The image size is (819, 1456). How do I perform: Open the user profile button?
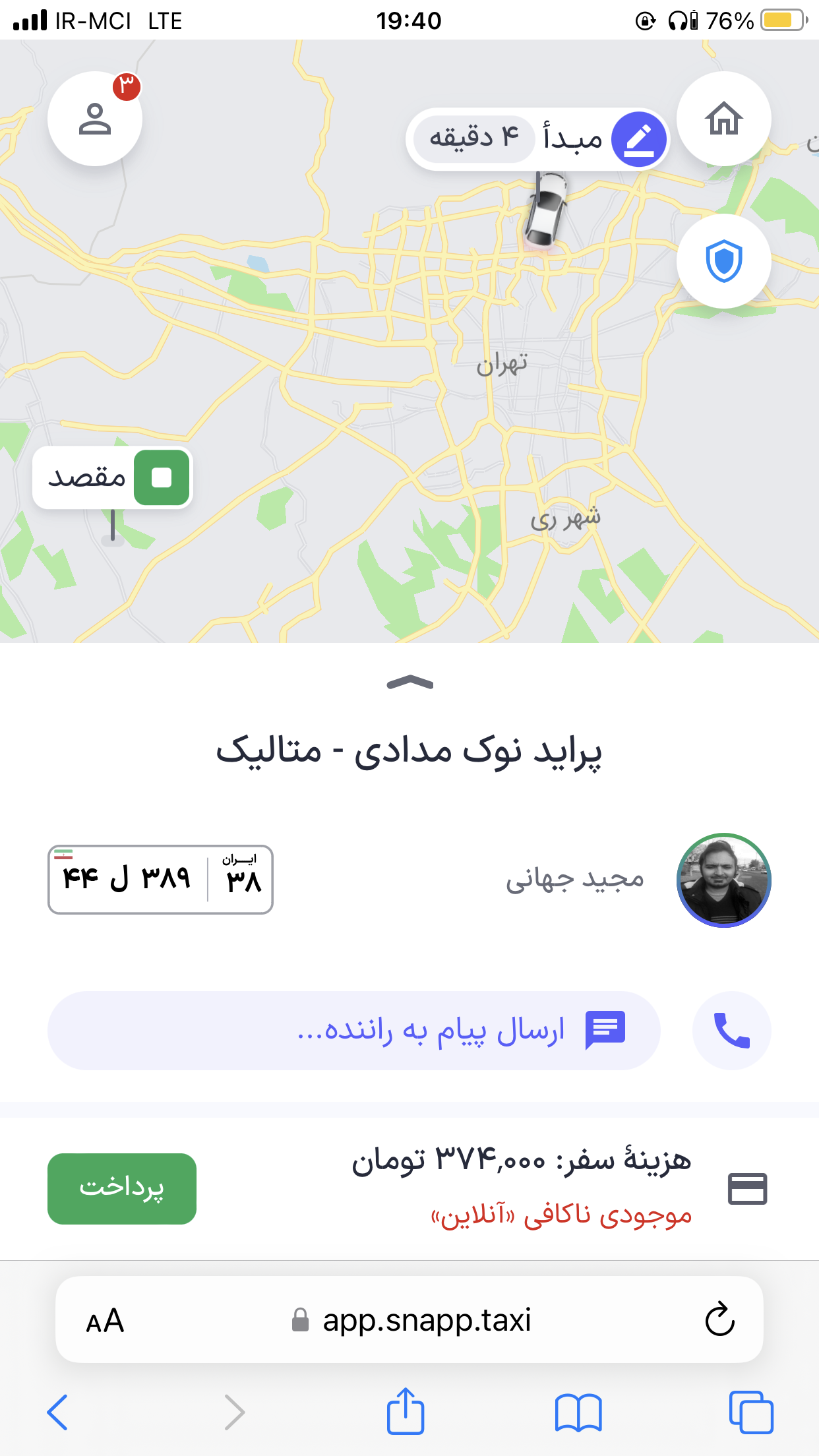95,119
